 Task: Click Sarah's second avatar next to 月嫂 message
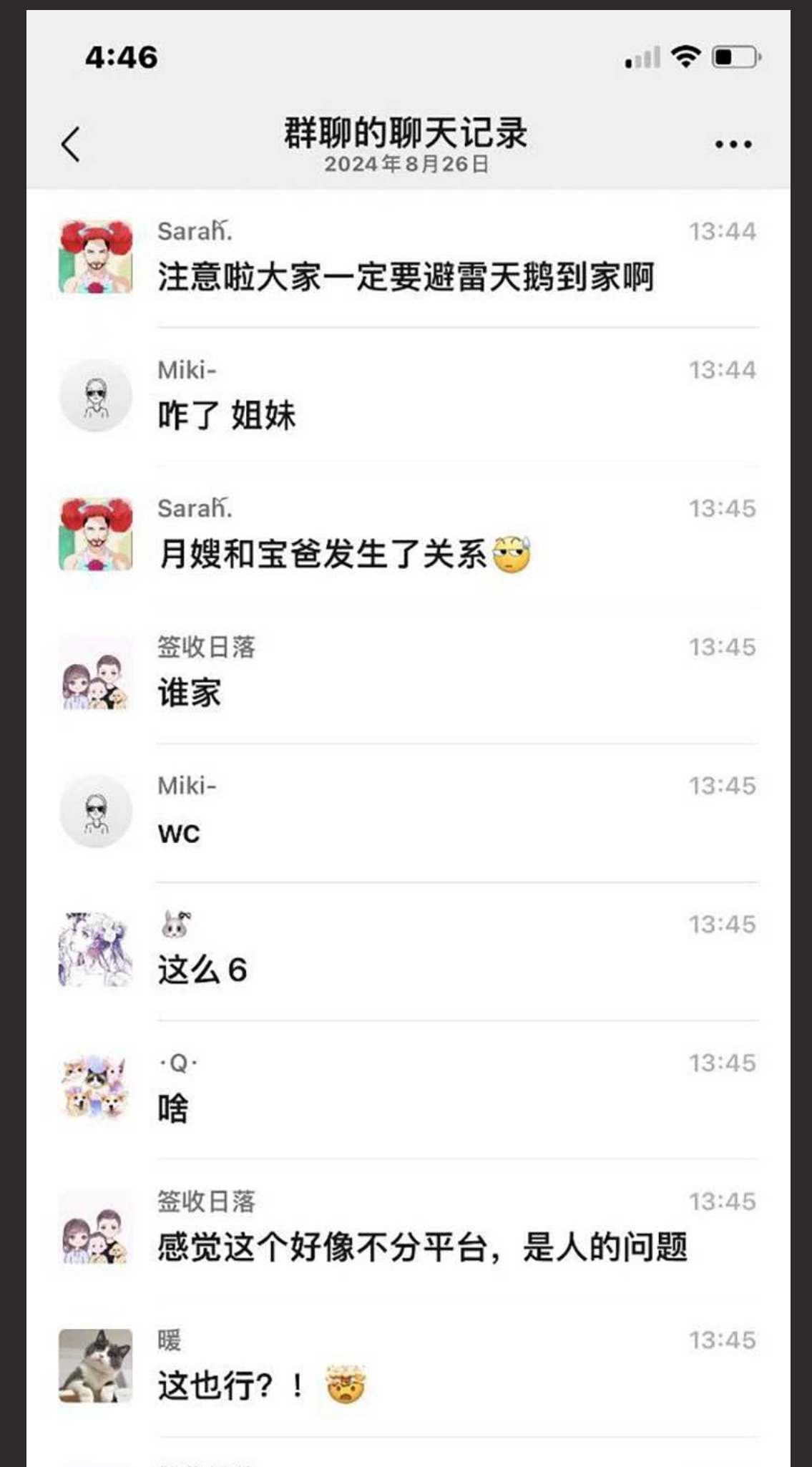click(95, 537)
